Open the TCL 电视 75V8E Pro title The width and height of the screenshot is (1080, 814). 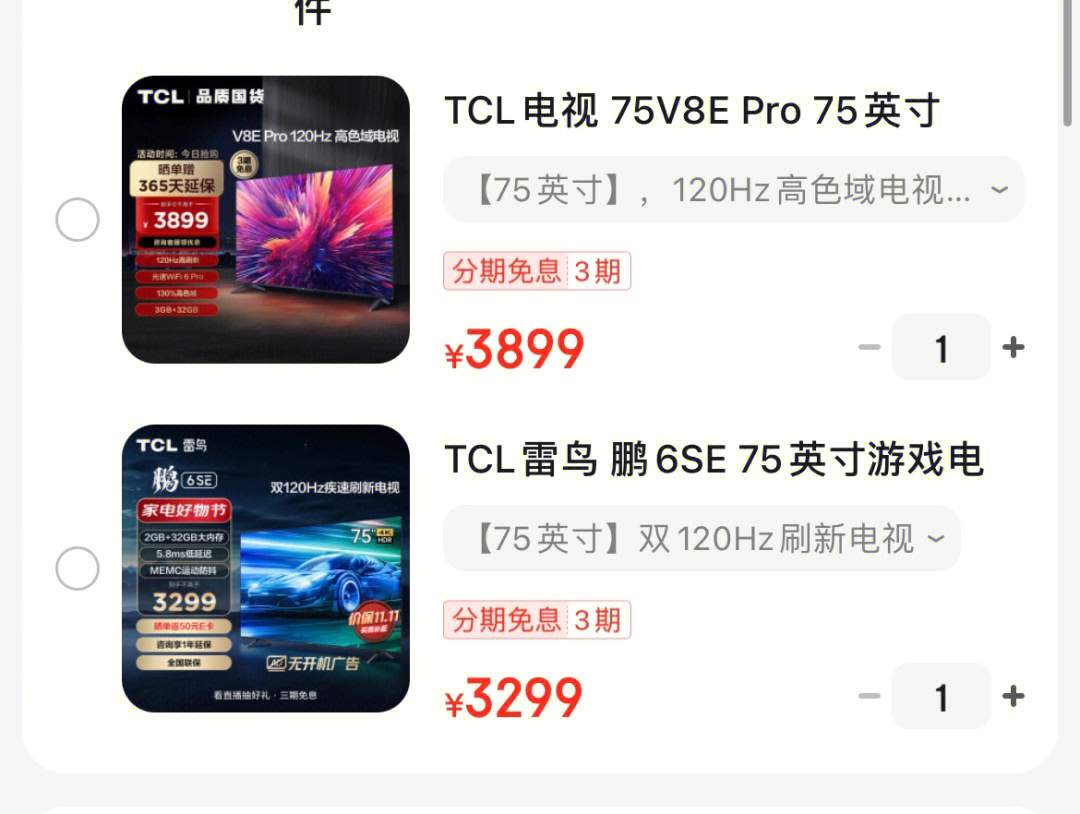(x=691, y=111)
